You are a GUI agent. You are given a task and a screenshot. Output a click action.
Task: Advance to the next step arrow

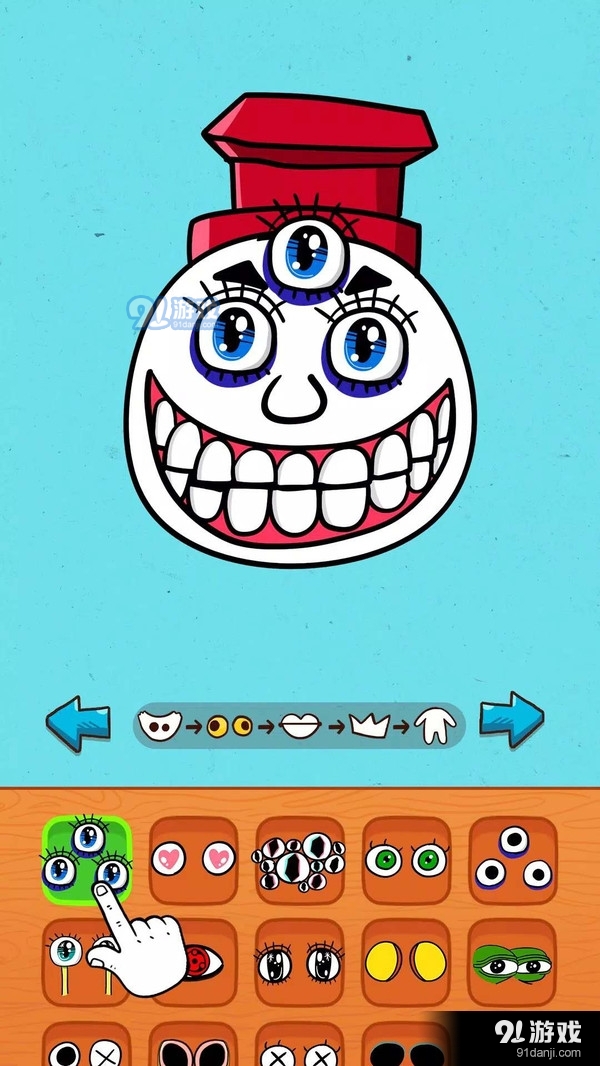[512, 720]
